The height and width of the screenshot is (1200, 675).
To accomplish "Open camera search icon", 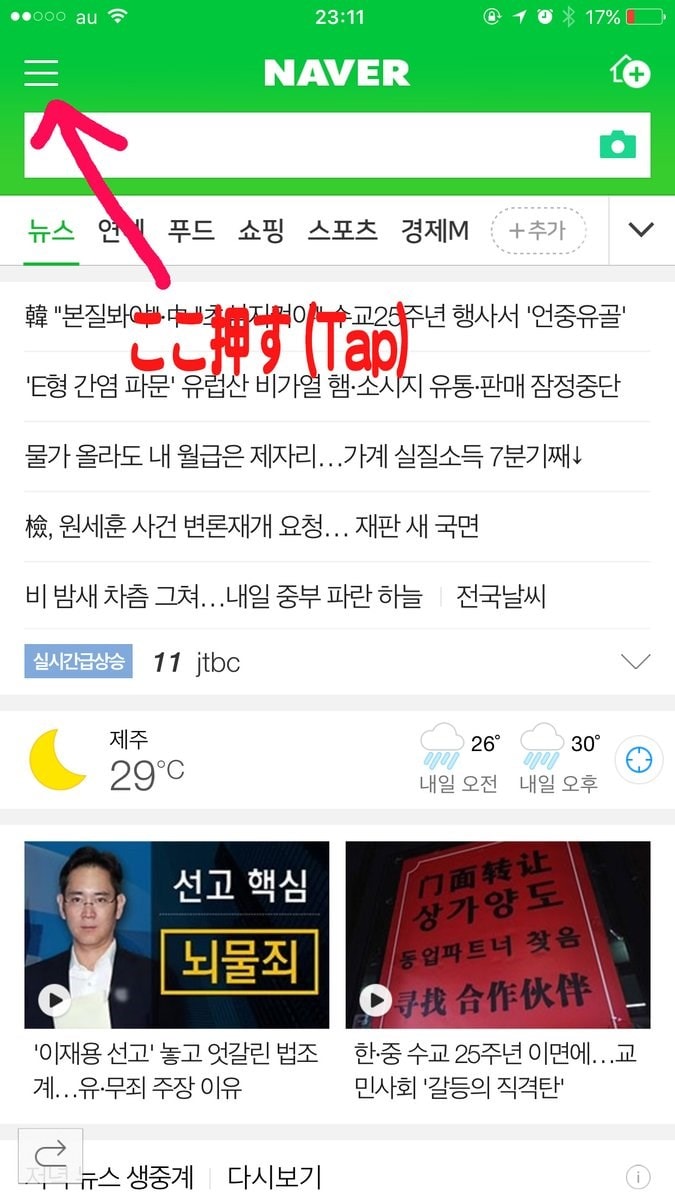I will (x=617, y=145).
